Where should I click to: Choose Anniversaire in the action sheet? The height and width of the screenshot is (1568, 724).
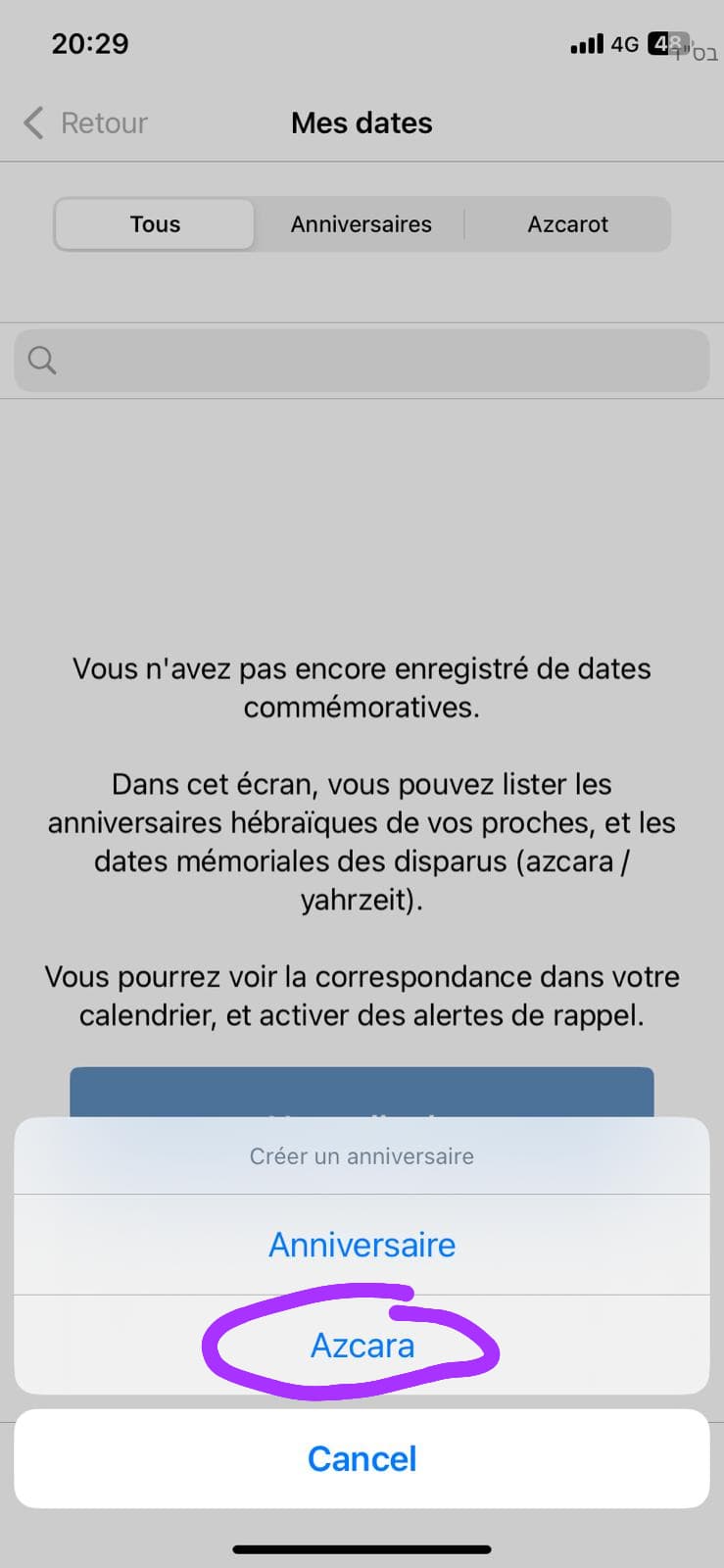(362, 1245)
